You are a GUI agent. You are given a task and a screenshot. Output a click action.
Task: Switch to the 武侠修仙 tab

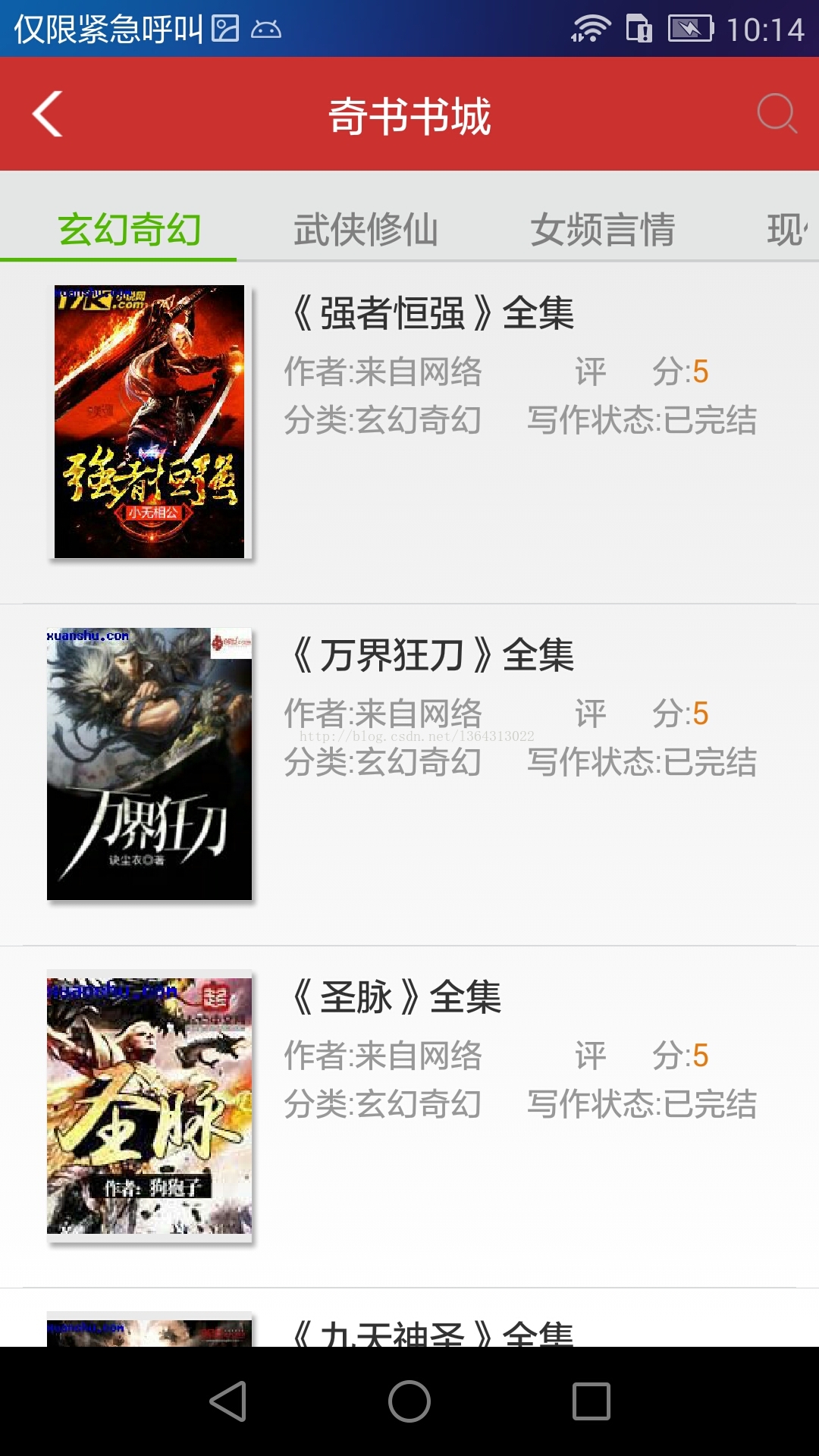point(366,229)
